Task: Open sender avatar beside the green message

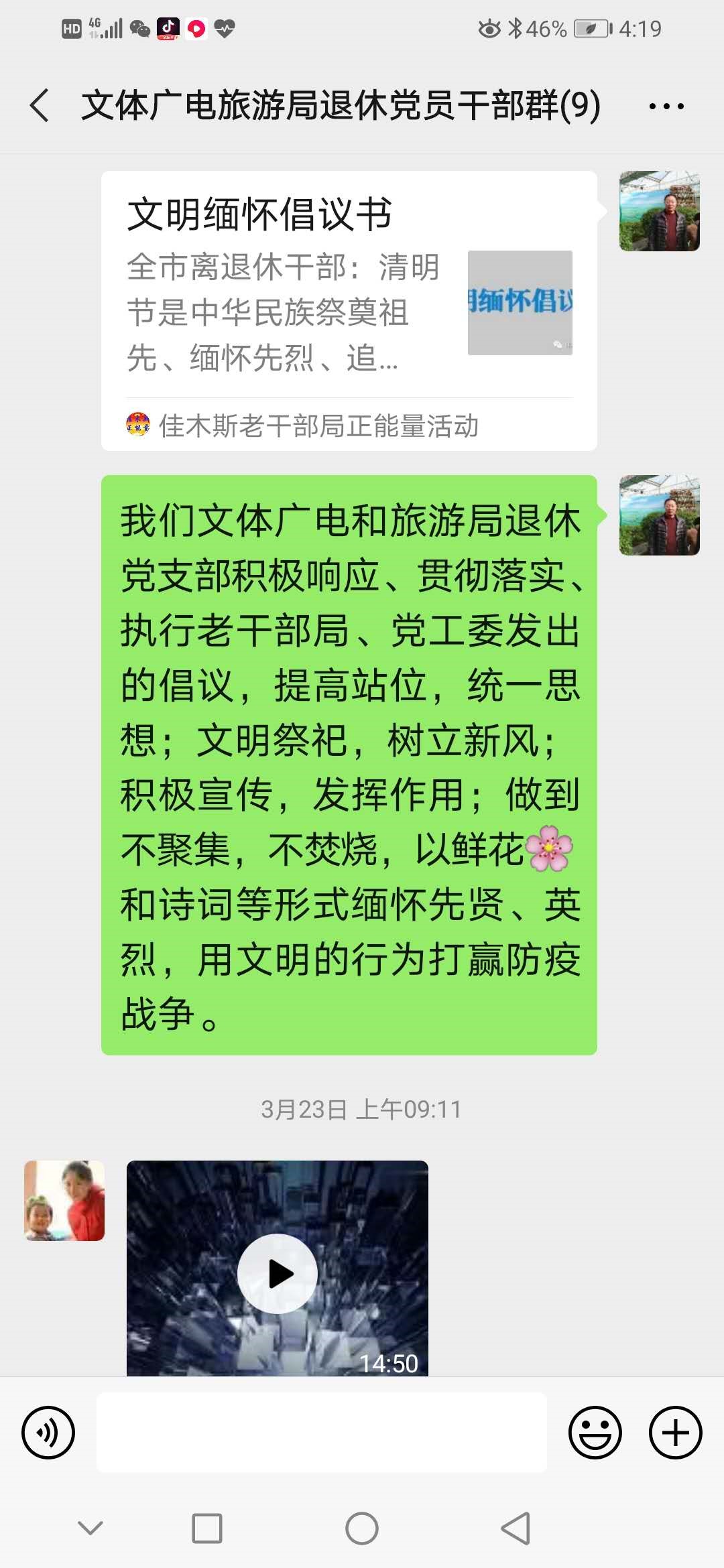Action: click(x=659, y=515)
